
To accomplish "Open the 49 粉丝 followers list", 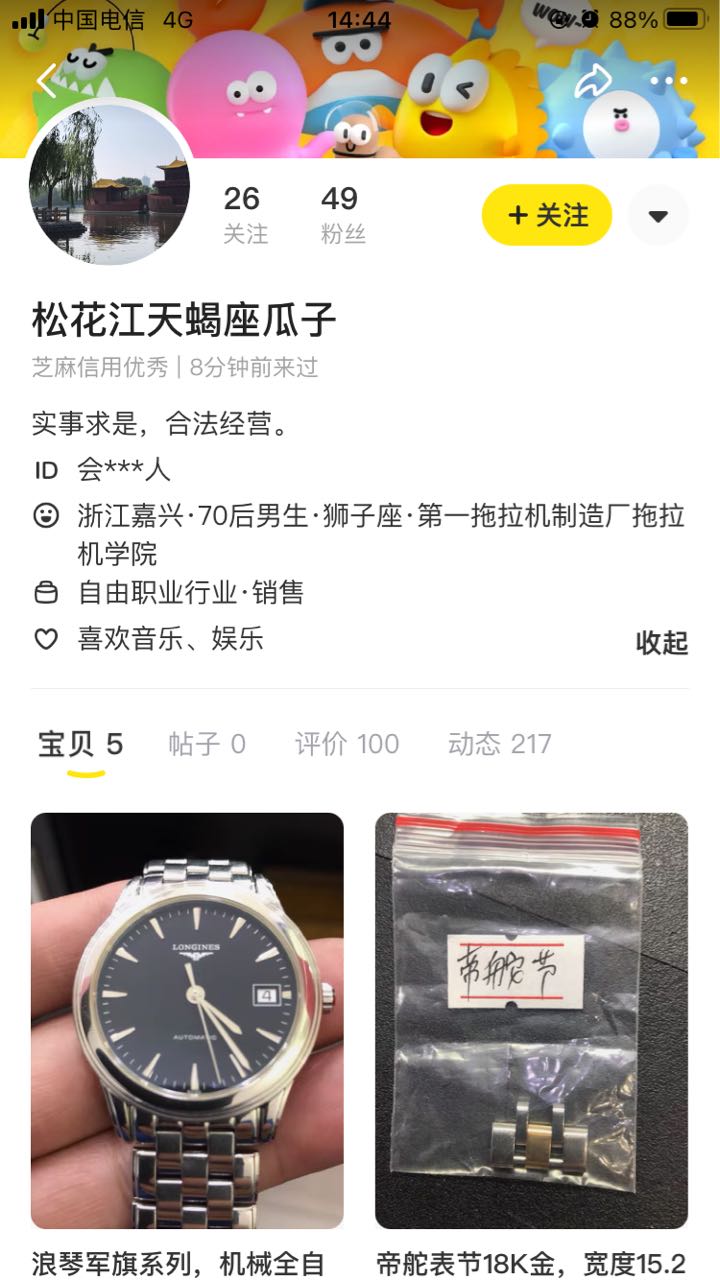I will tap(342, 214).
